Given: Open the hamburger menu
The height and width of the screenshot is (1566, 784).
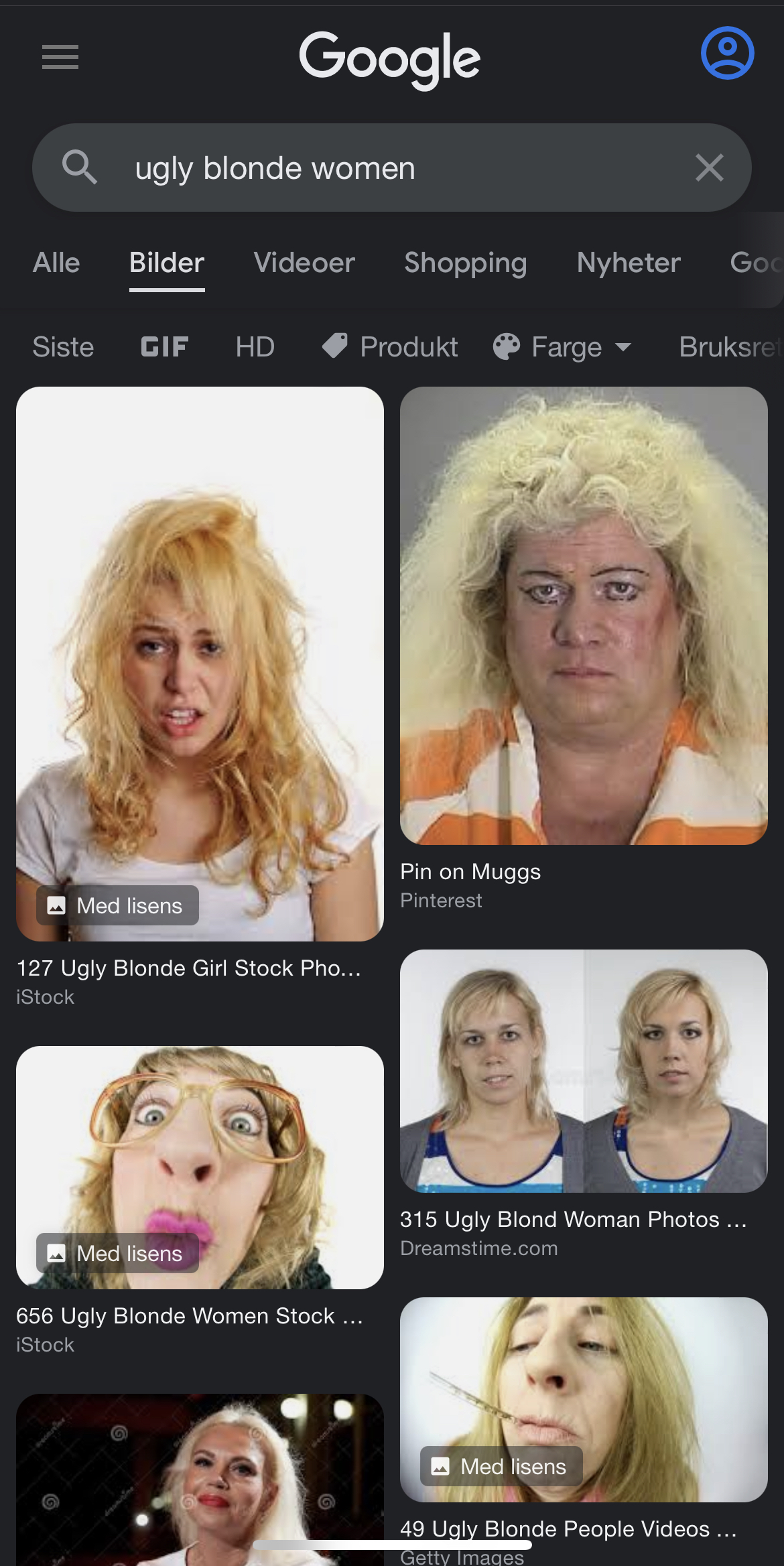Looking at the screenshot, I should point(60,57).
